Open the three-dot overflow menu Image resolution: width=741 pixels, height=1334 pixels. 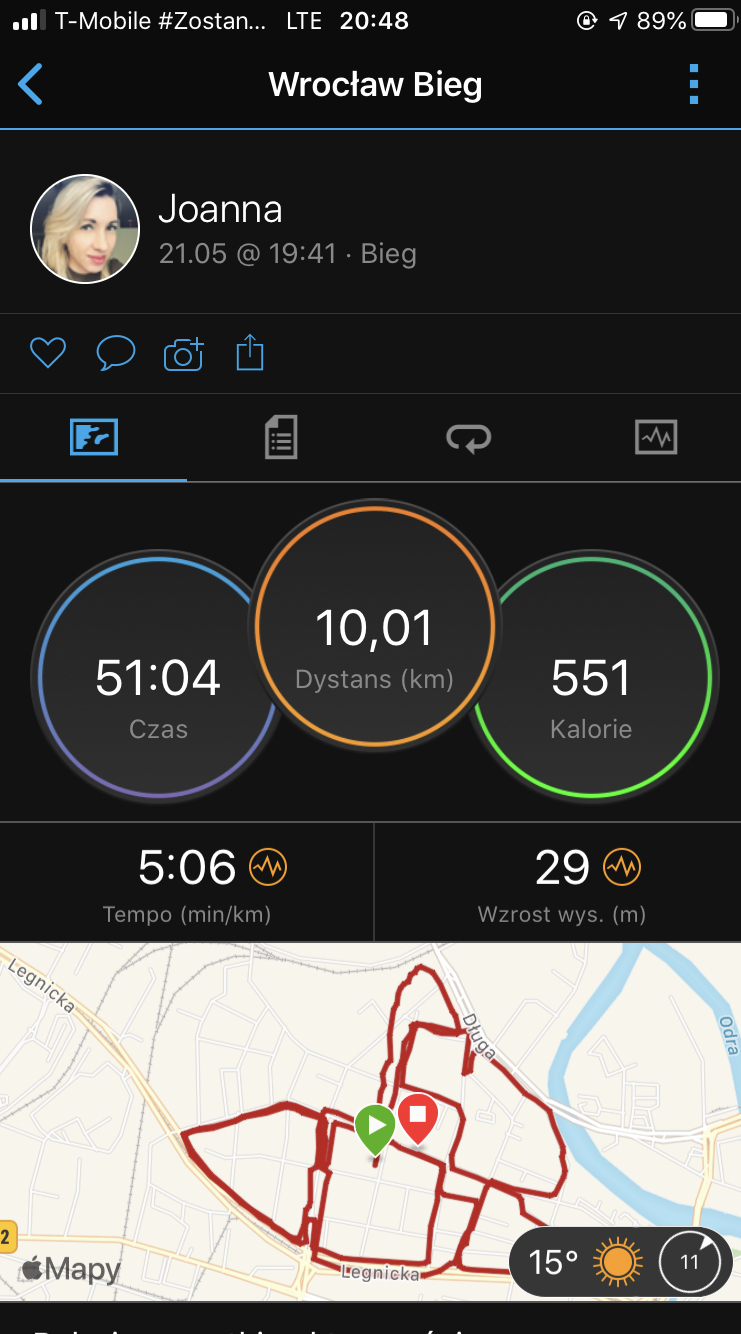pos(694,85)
